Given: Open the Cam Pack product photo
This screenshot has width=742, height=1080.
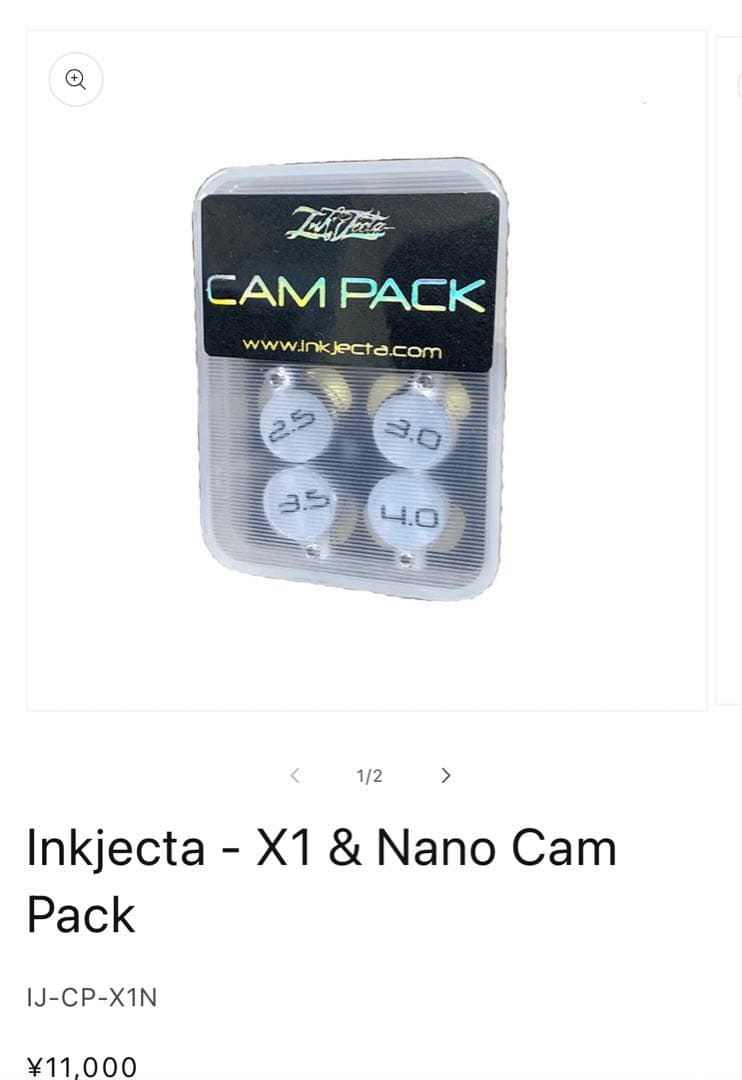Looking at the screenshot, I should [350, 380].
